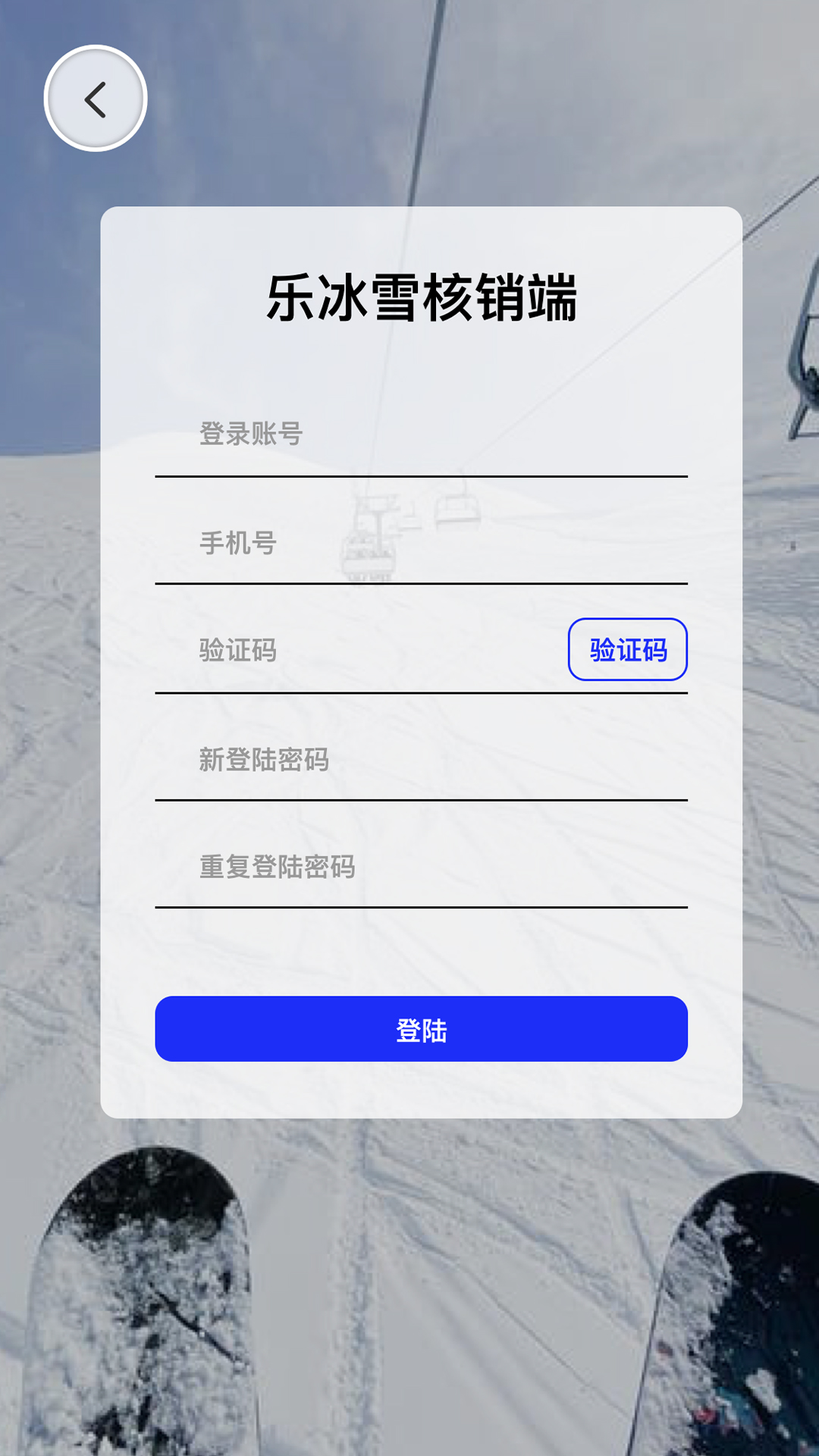Request a code with the 验证码 button
This screenshot has height=1456, width=819.
click(x=627, y=650)
